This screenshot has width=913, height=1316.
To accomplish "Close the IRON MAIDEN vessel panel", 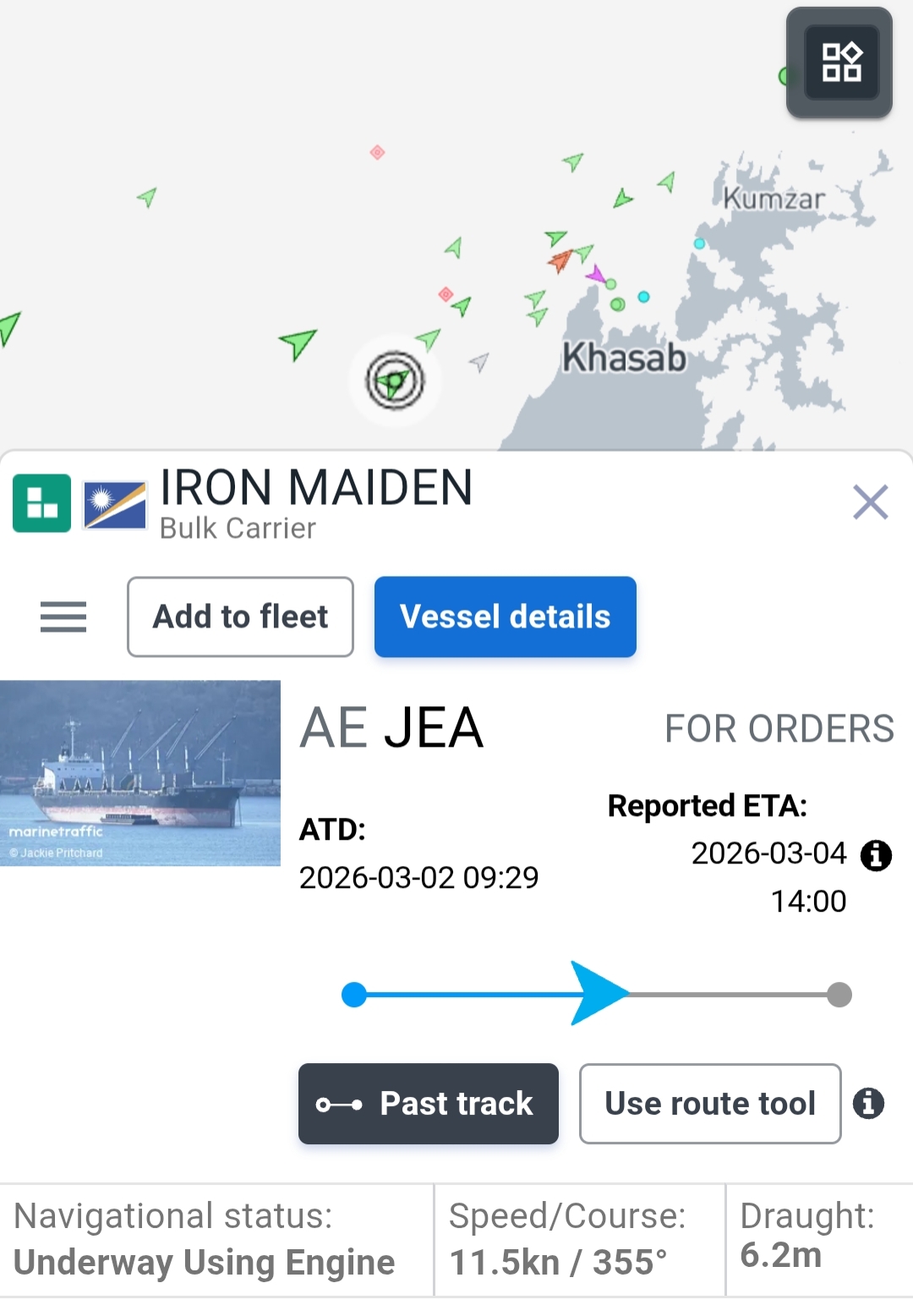I will point(870,502).
